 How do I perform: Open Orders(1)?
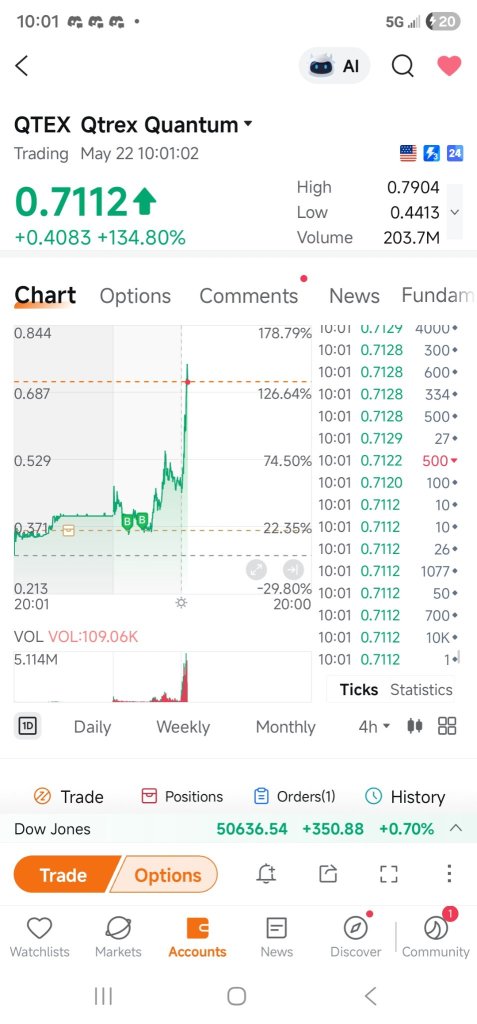pos(294,797)
